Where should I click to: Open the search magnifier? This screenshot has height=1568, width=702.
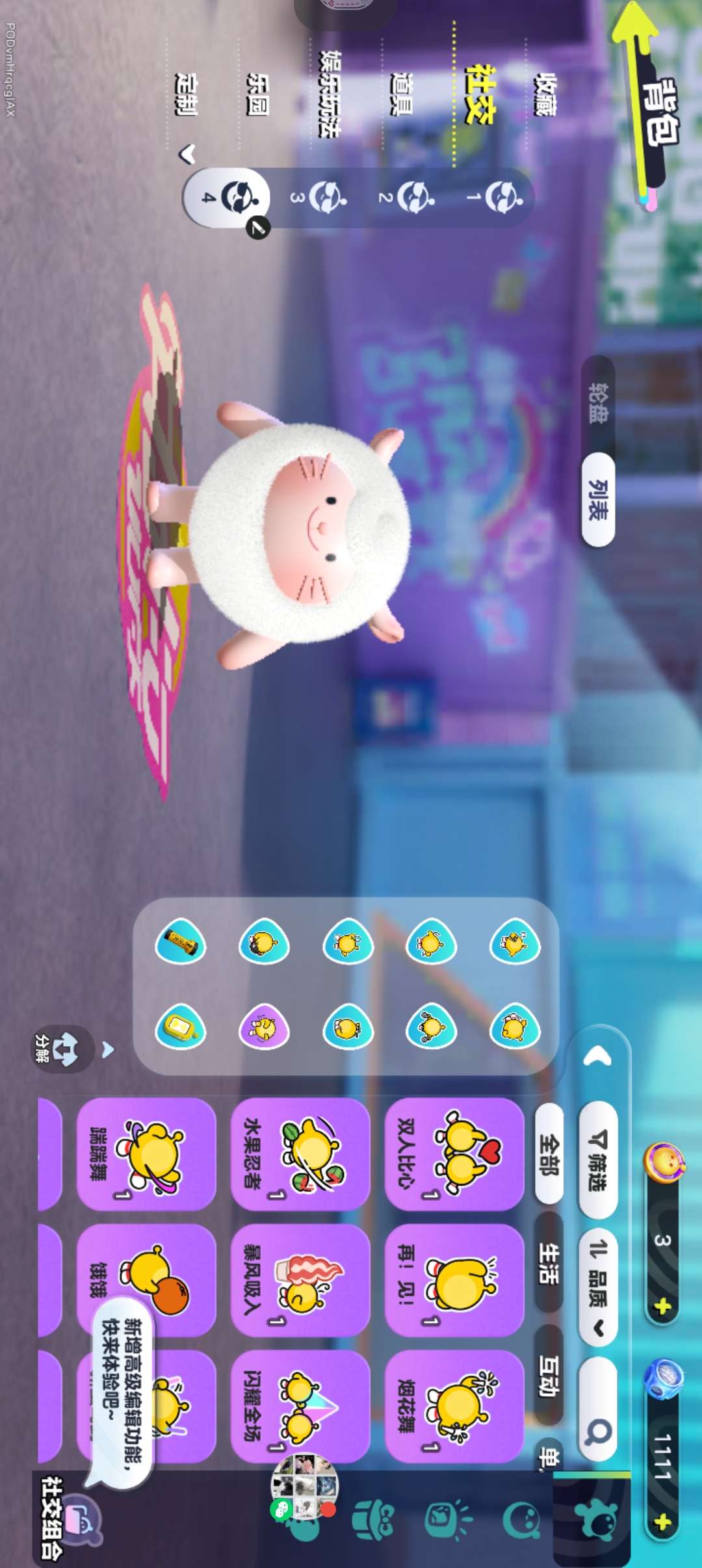(x=598, y=1430)
